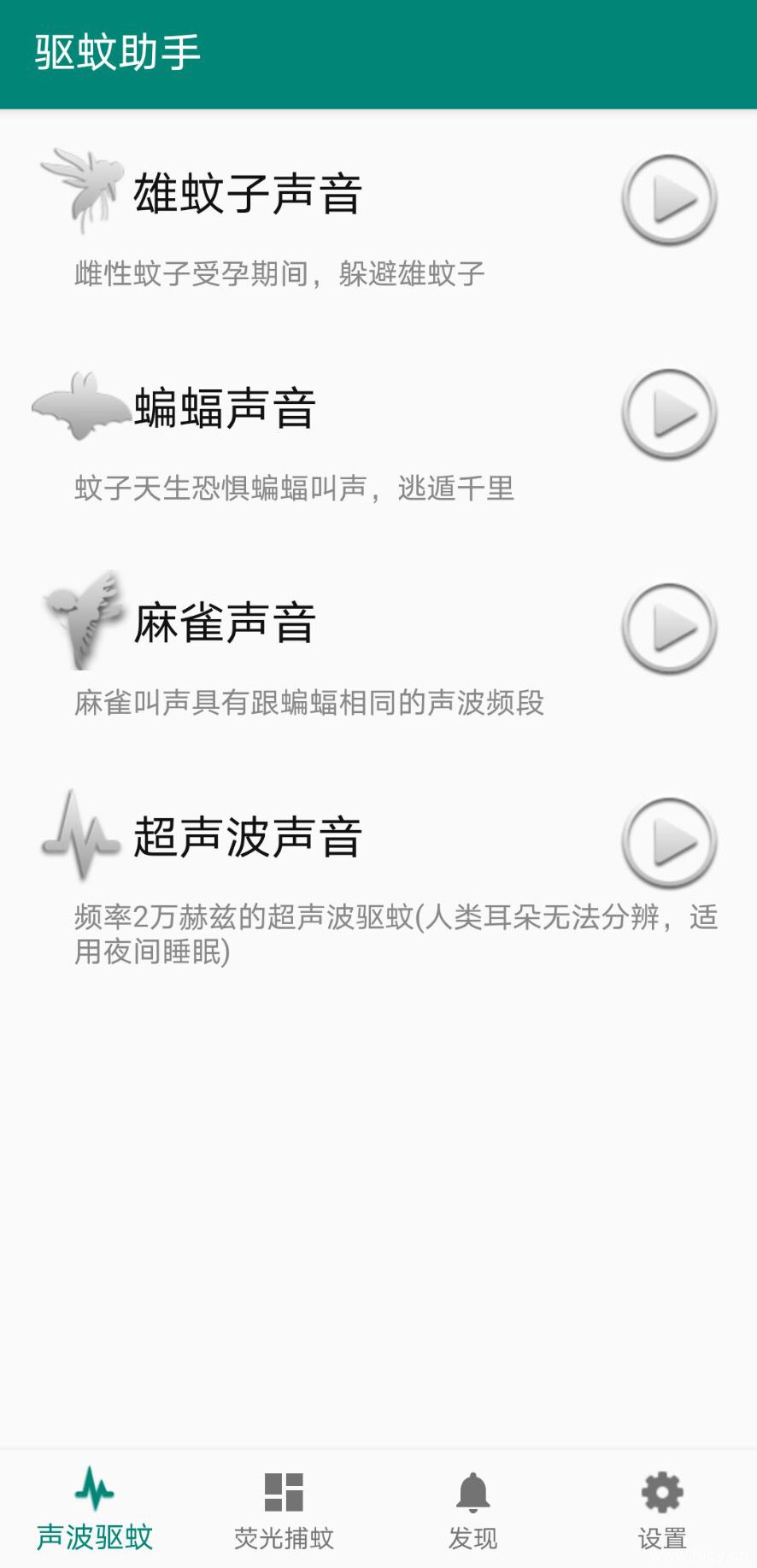The width and height of the screenshot is (757, 1568).
Task: Click the waveform icon beside 超声波声音
Action: [x=81, y=837]
